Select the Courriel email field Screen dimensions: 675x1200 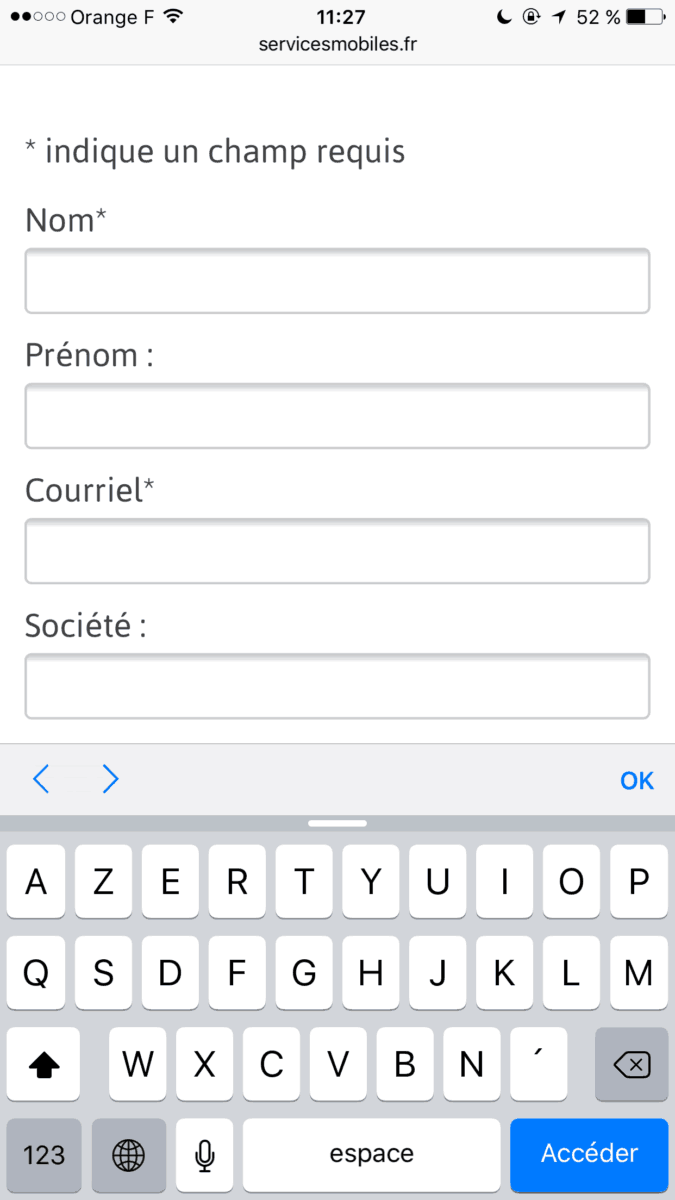pyautogui.click(x=337, y=551)
